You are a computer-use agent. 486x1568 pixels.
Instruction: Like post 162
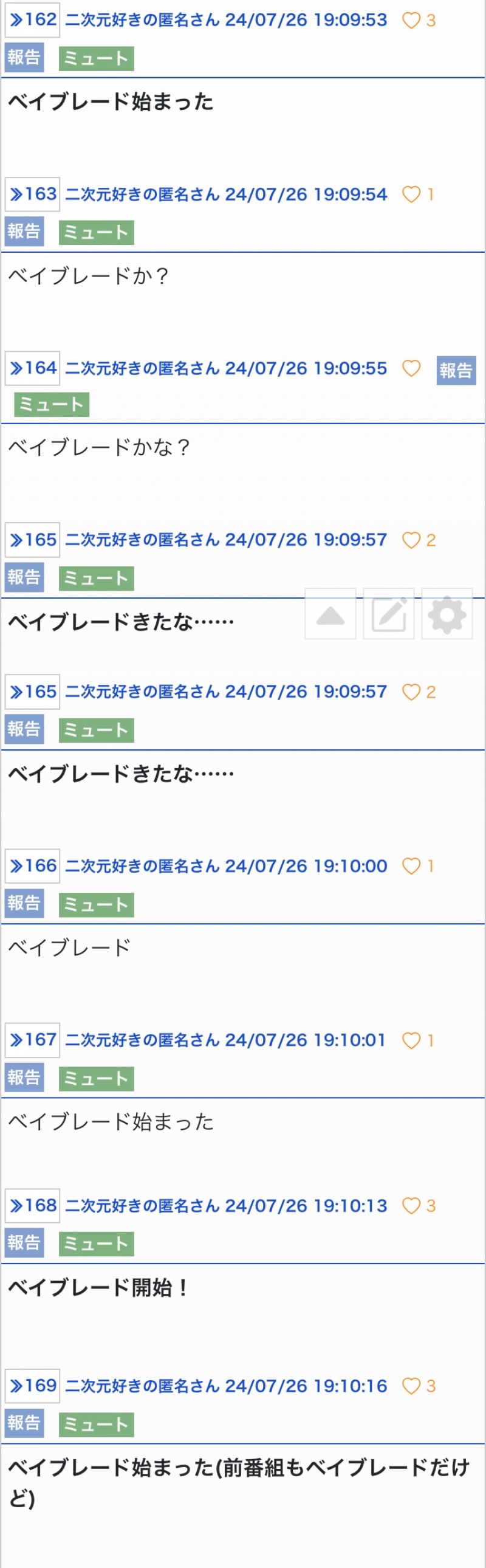412,21
